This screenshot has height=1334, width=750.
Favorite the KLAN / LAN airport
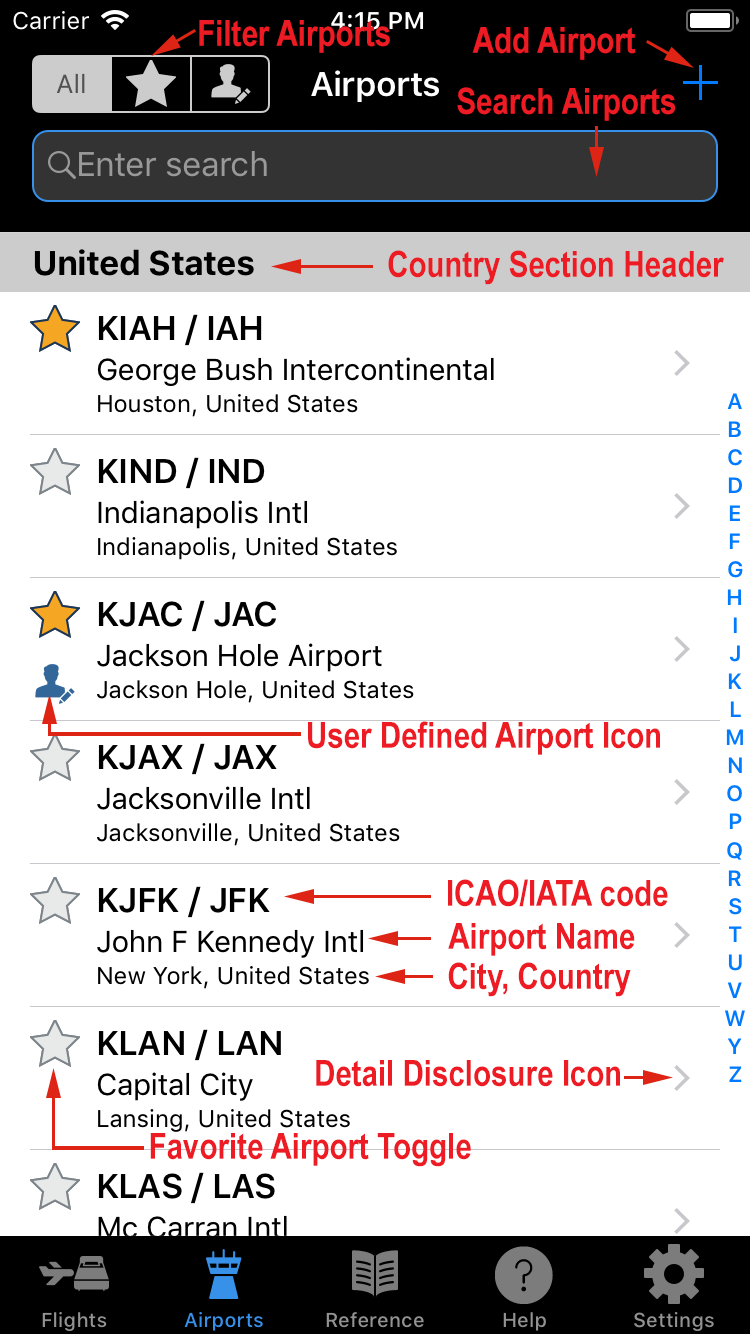pos(54,1044)
